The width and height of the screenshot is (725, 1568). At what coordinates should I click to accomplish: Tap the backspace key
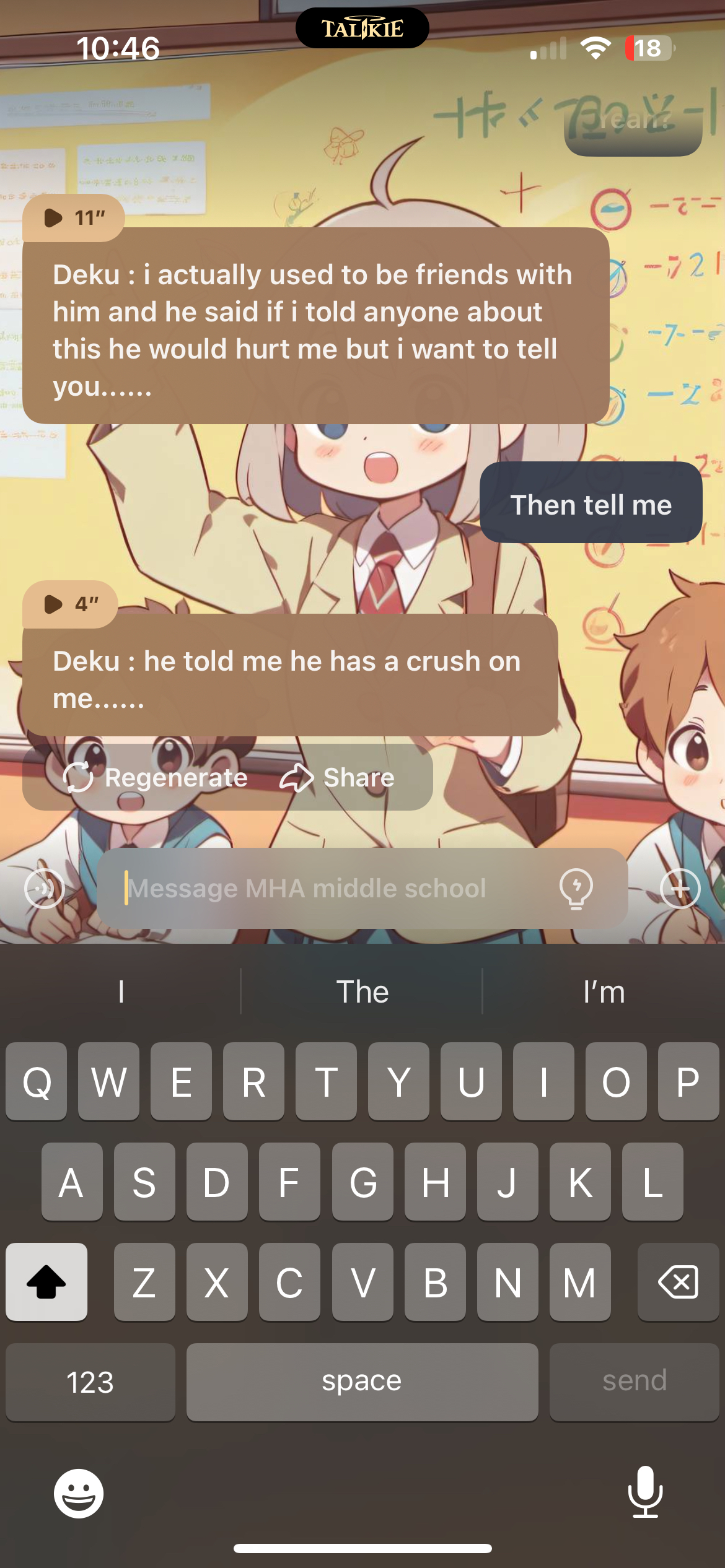pos(678,1282)
